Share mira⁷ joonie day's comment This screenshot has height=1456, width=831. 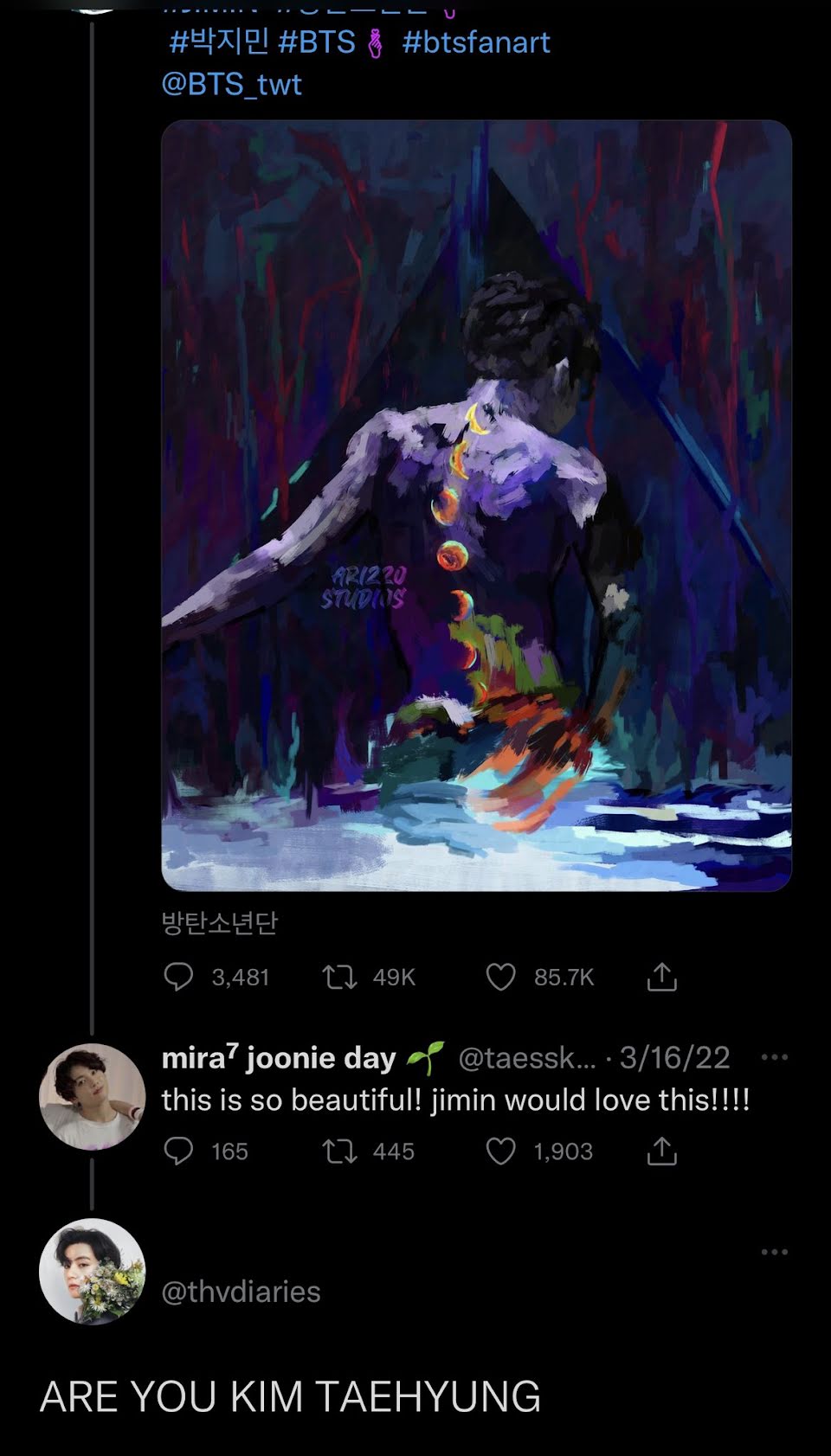point(661,1151)
